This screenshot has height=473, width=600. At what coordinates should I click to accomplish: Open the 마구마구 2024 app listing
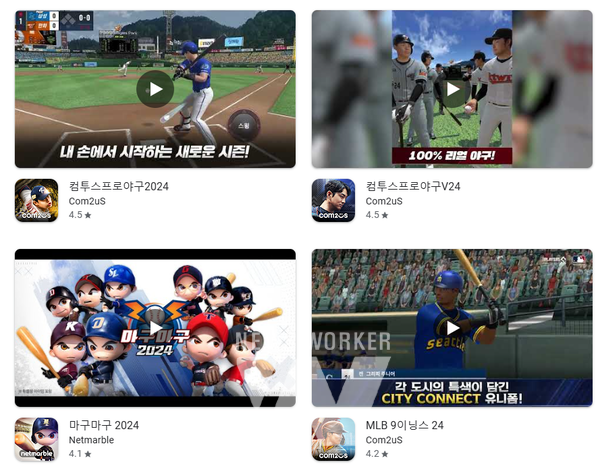pos(103,425)
